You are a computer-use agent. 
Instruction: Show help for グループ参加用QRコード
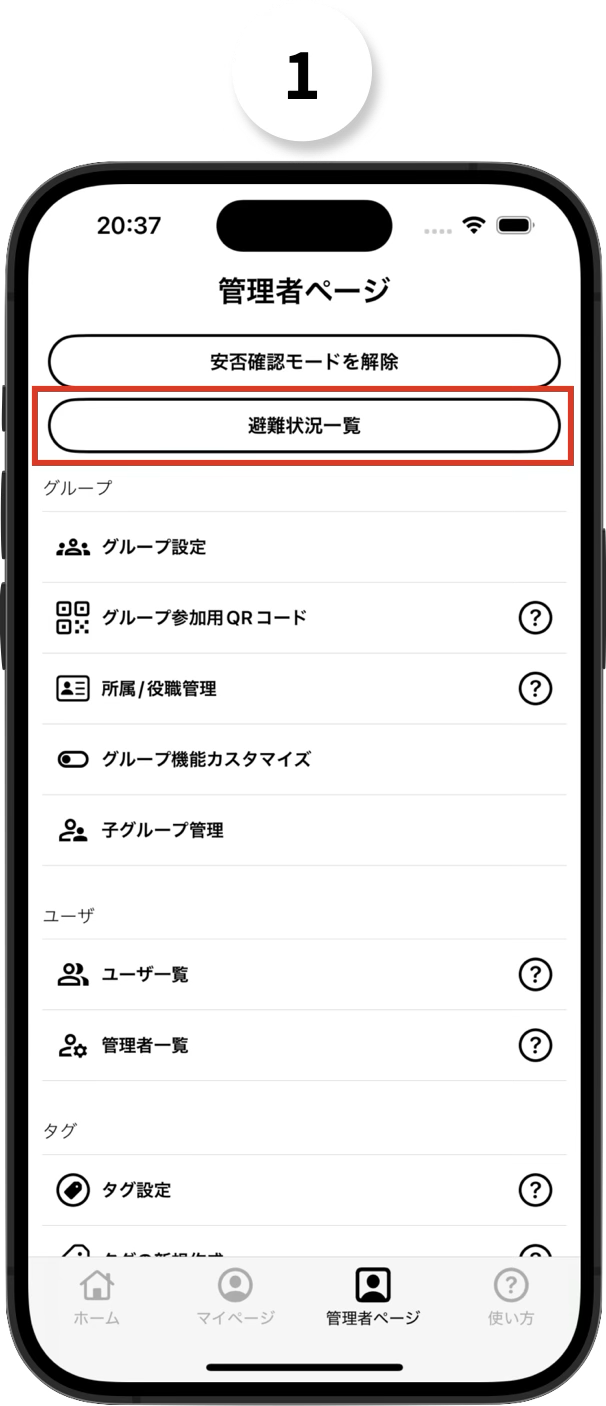point(536,618)
